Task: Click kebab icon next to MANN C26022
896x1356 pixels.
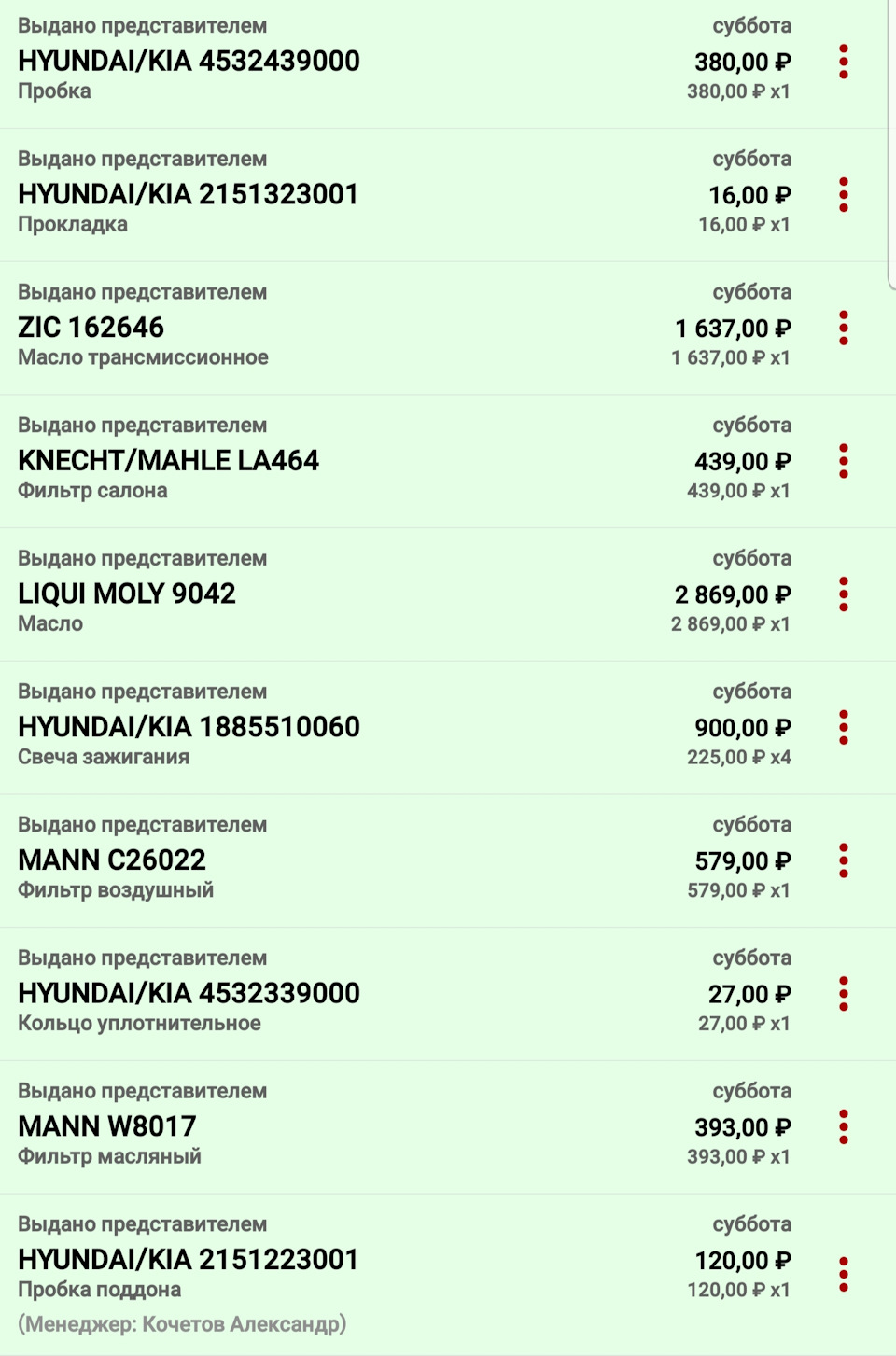Action: (x=843, y=861)
